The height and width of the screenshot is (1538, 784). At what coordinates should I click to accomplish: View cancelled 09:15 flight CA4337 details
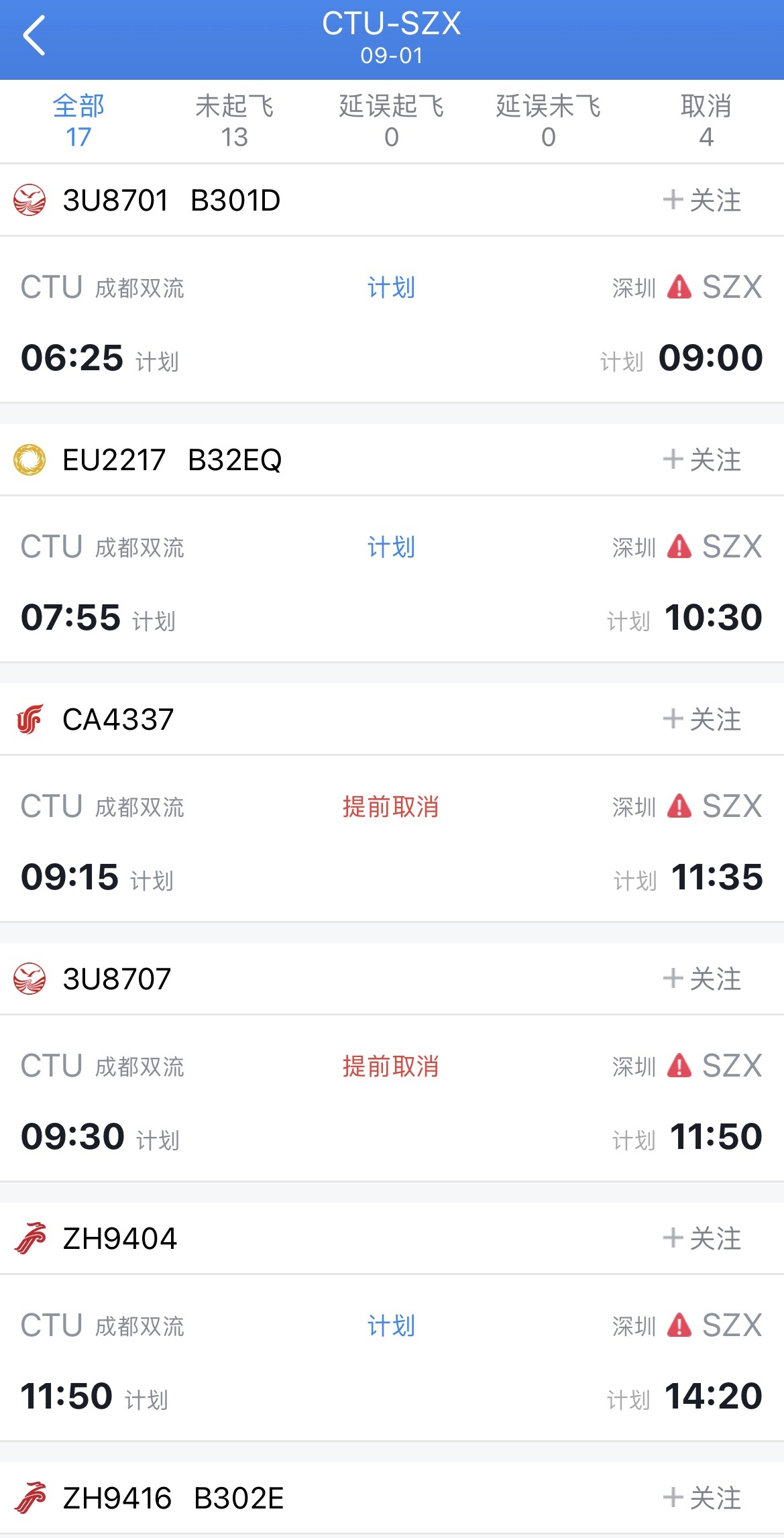click(x=392, y=840)
